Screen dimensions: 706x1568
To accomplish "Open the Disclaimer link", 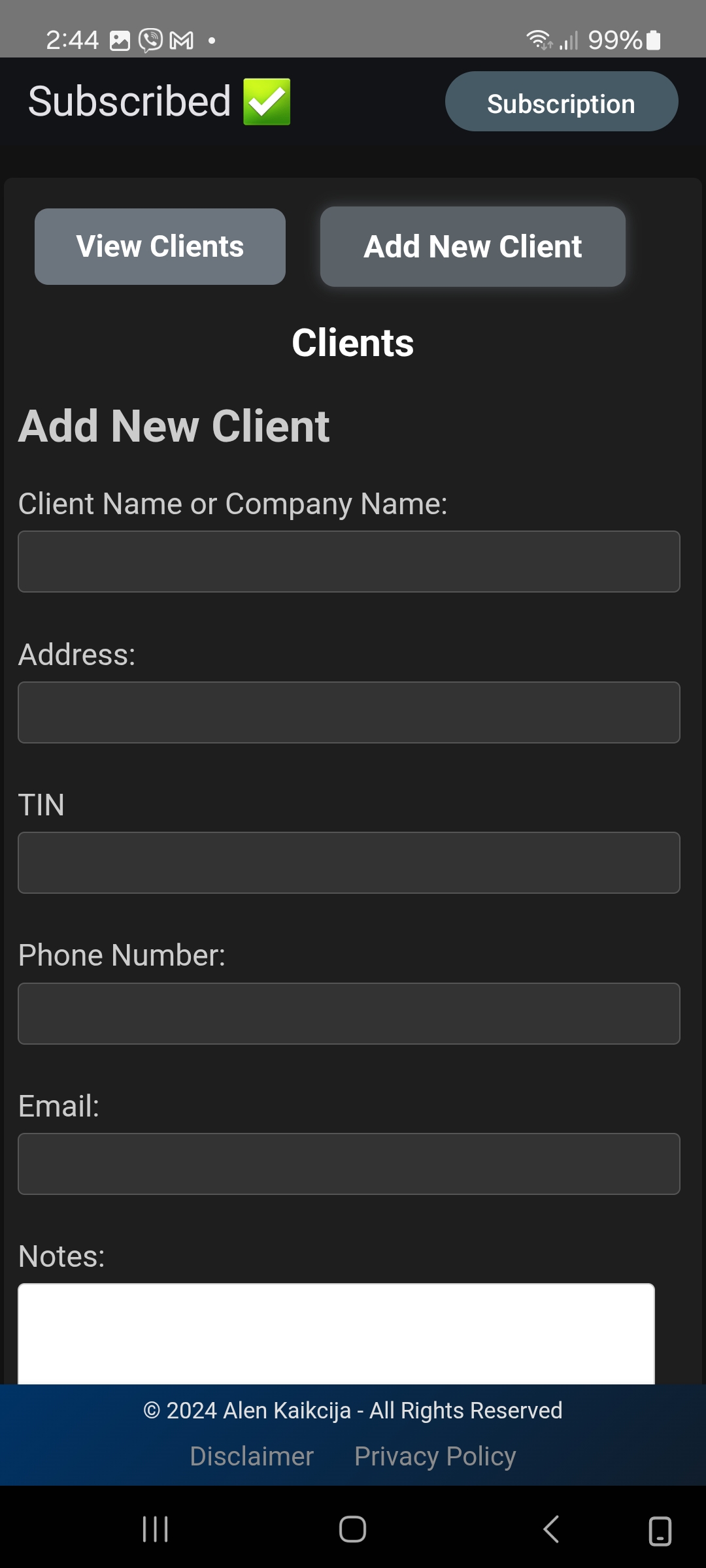I will [x=252, y=1456].
